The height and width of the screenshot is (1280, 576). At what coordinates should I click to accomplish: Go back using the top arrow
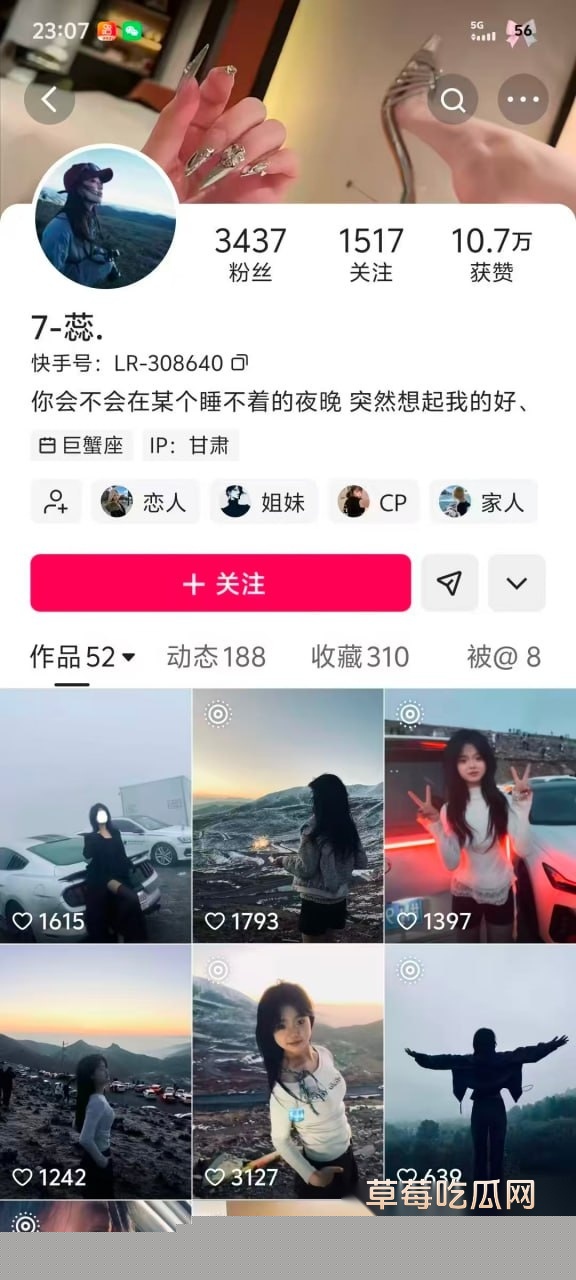(x=49, y=99)
